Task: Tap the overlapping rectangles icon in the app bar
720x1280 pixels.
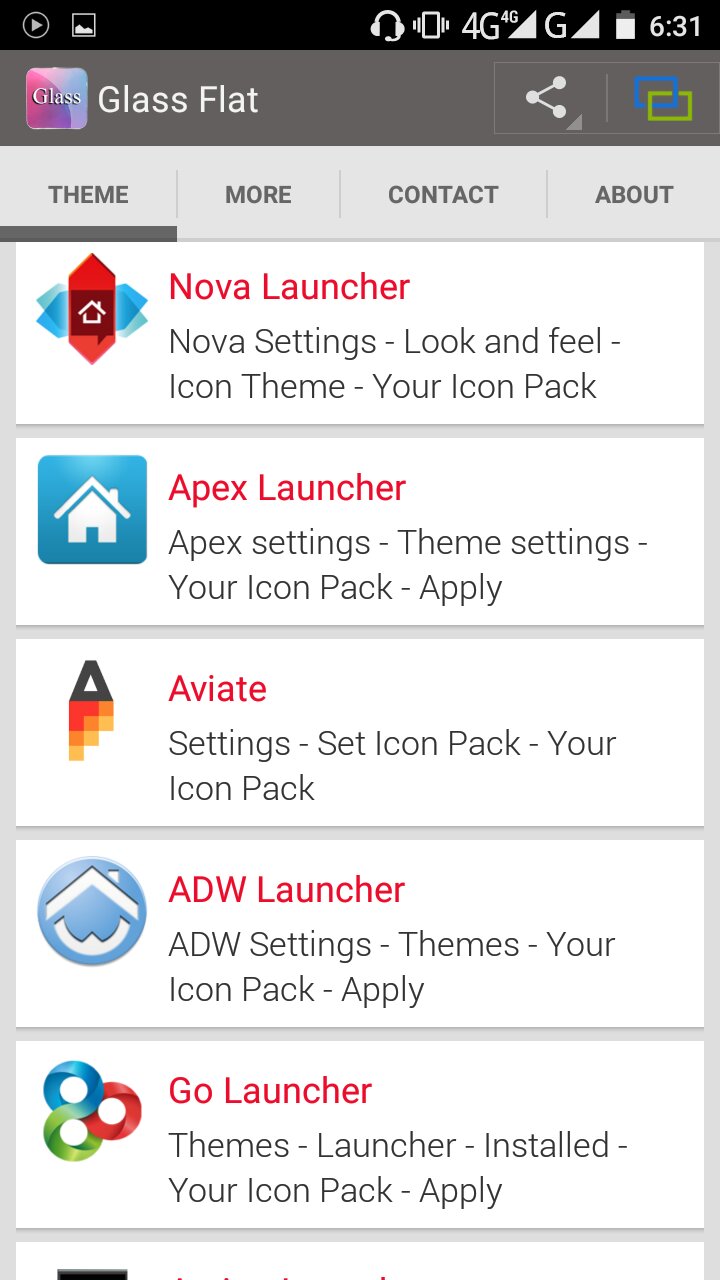Action: tap(662, 99)
